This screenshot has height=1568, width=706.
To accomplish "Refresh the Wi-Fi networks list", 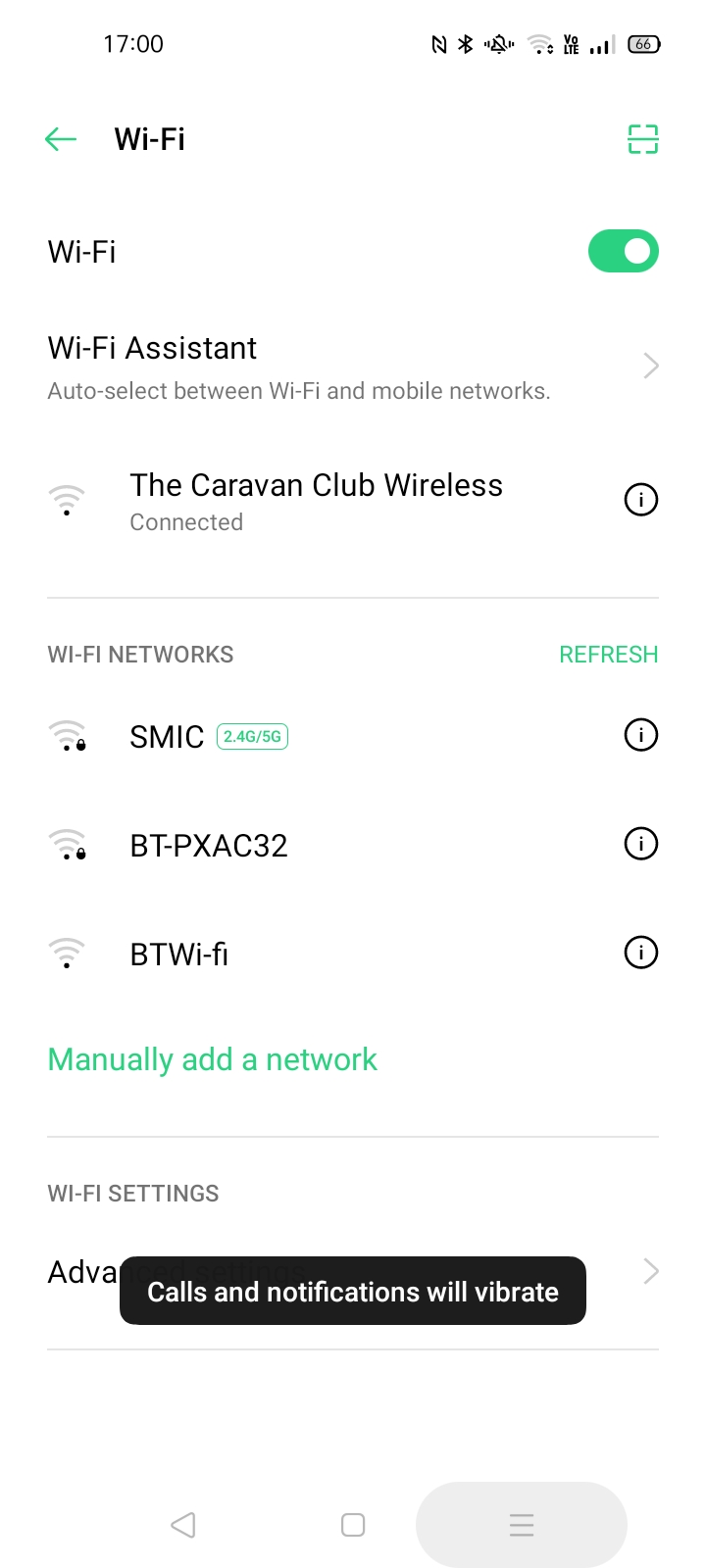I will pos(608,655).
